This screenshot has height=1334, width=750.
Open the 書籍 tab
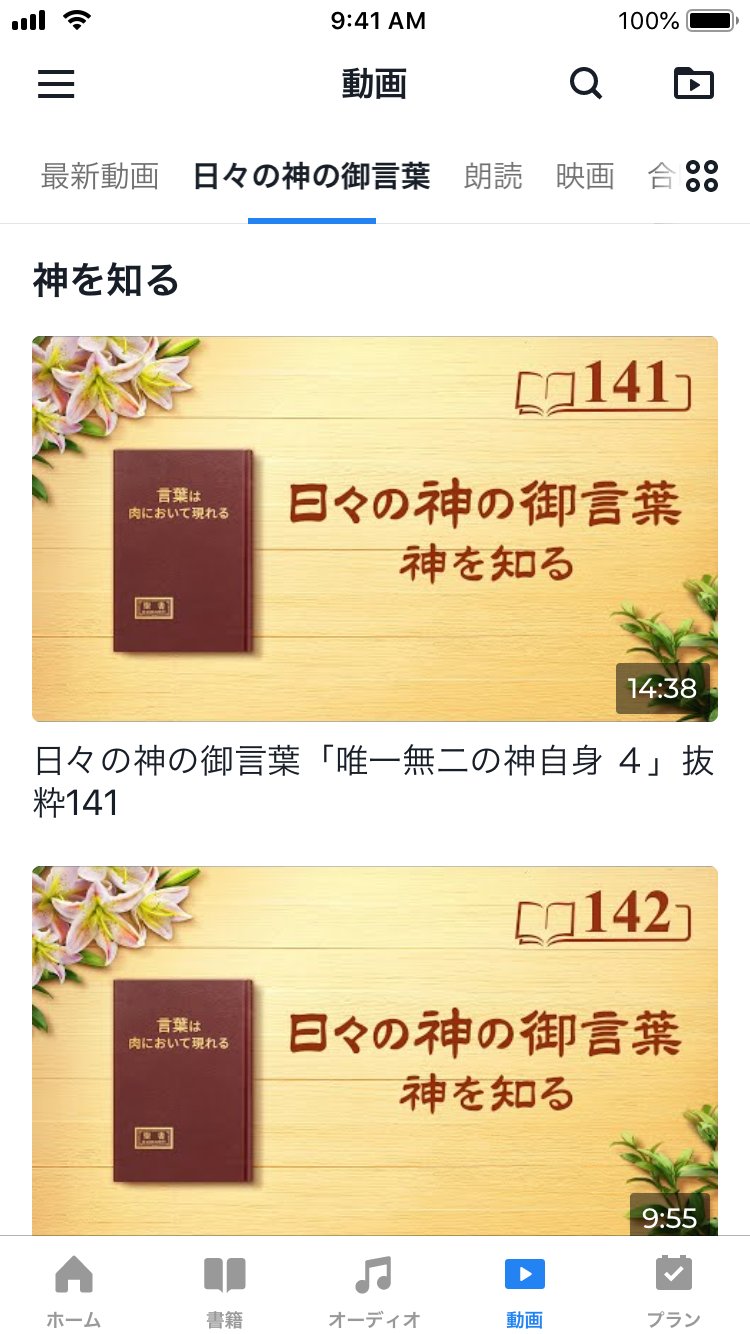(x=224, y=1290)
